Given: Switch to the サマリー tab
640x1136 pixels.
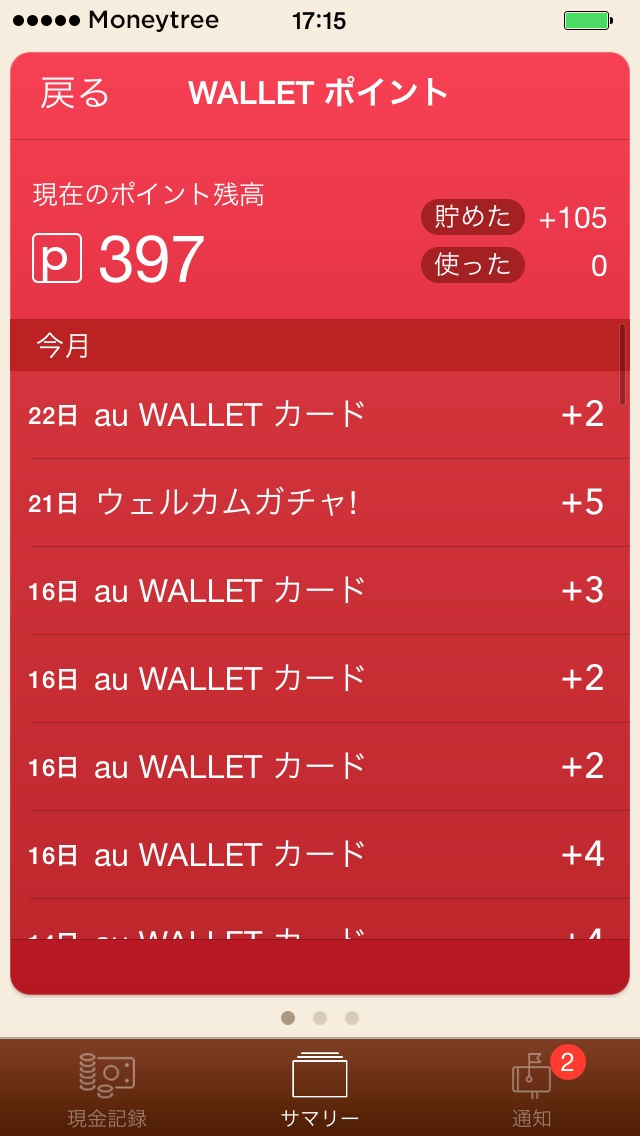Looking at the screenshot, I should click(320, 1088).
